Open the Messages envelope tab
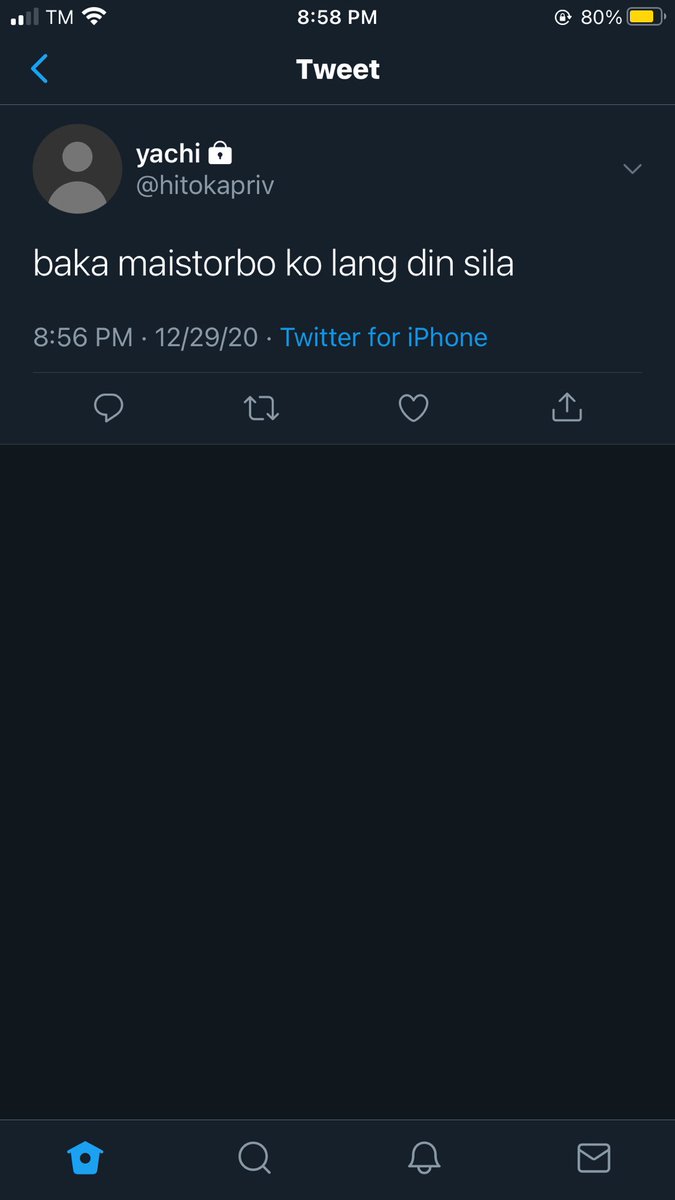Screen dimensions: 675x1200 tap(594, 1158)
